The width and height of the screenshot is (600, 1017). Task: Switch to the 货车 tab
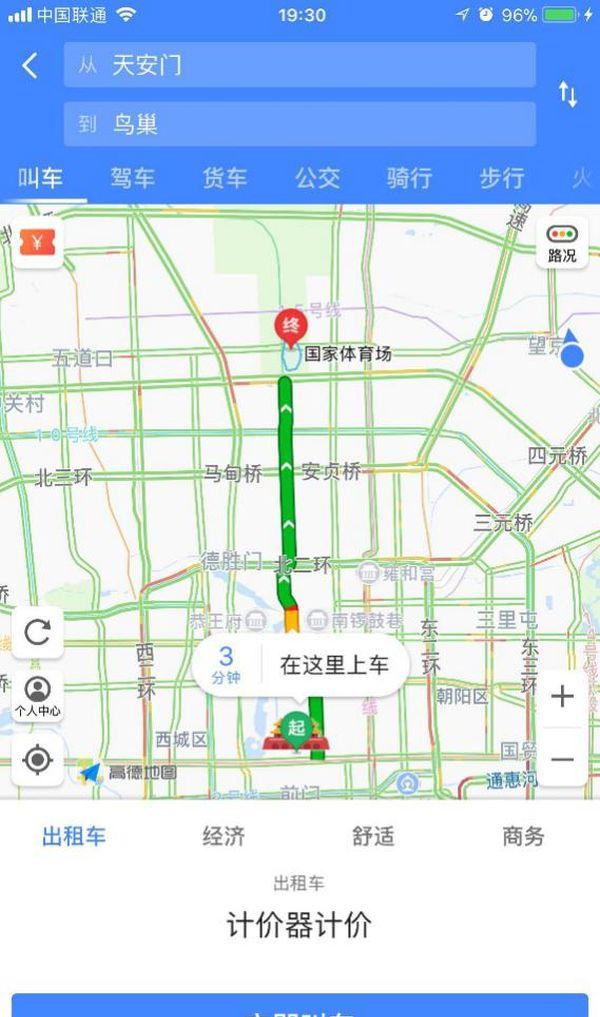pyautogui.click(x=225, y=178)
